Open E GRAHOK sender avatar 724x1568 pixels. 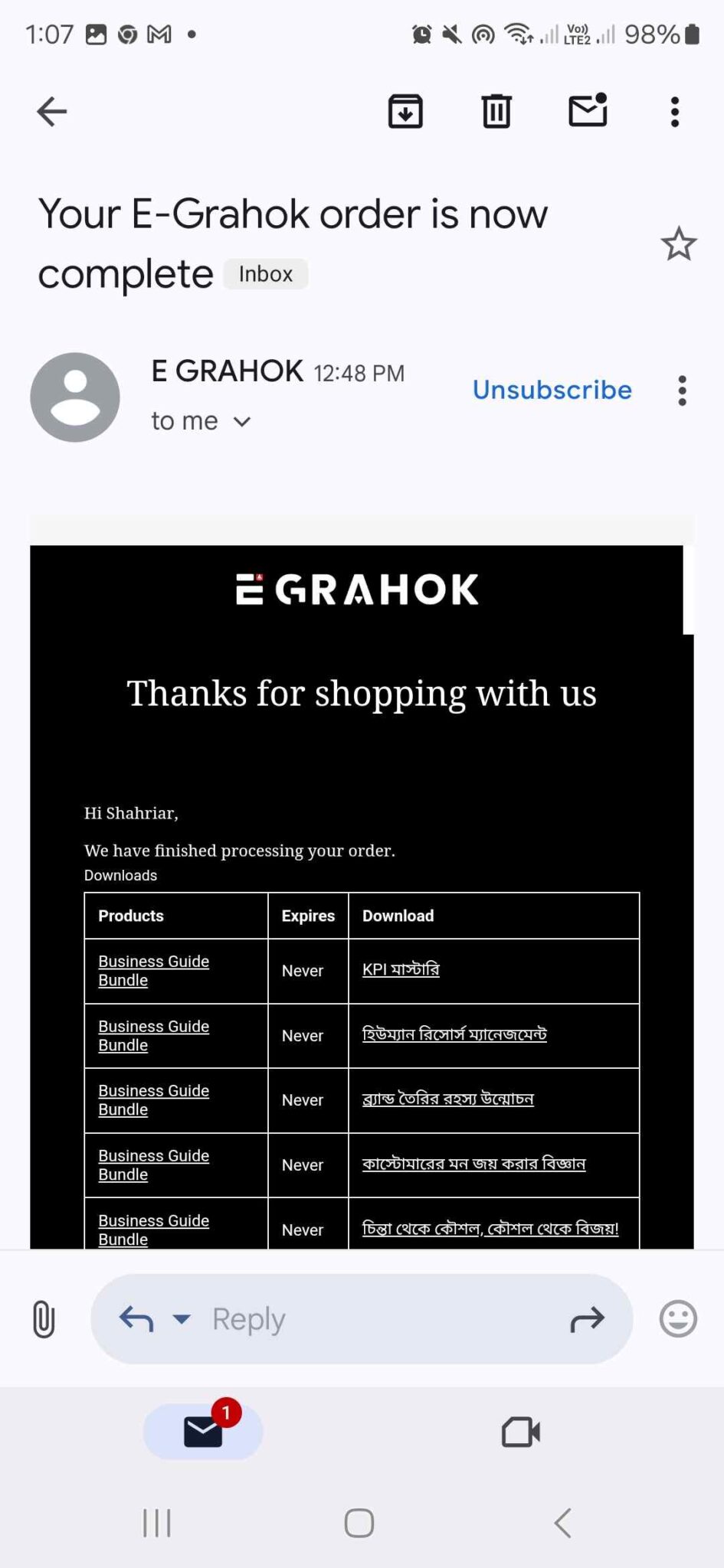click(x=75, y=397)
